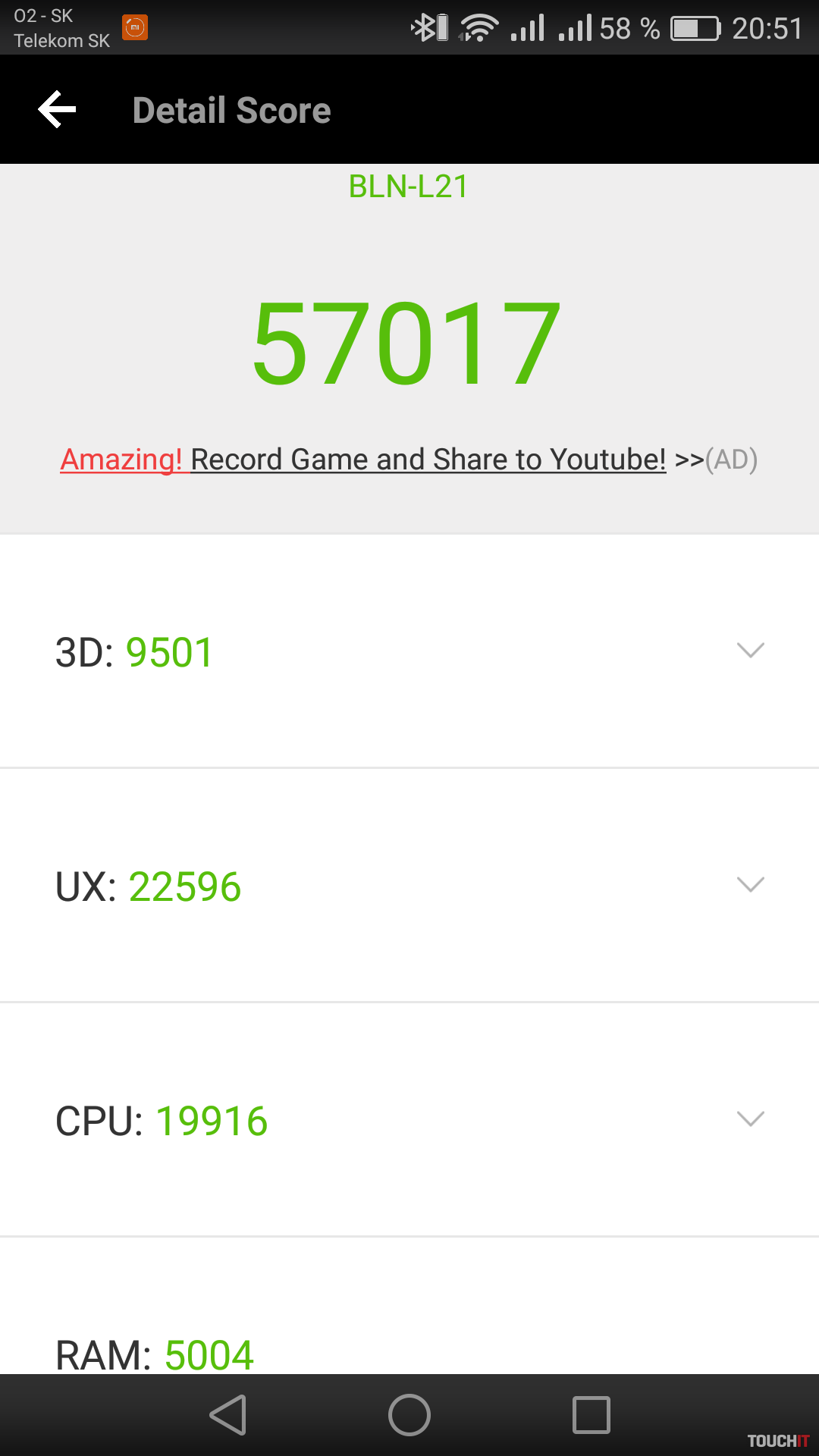
Task: Expand the UX score details
Action: tap(750, 885)
